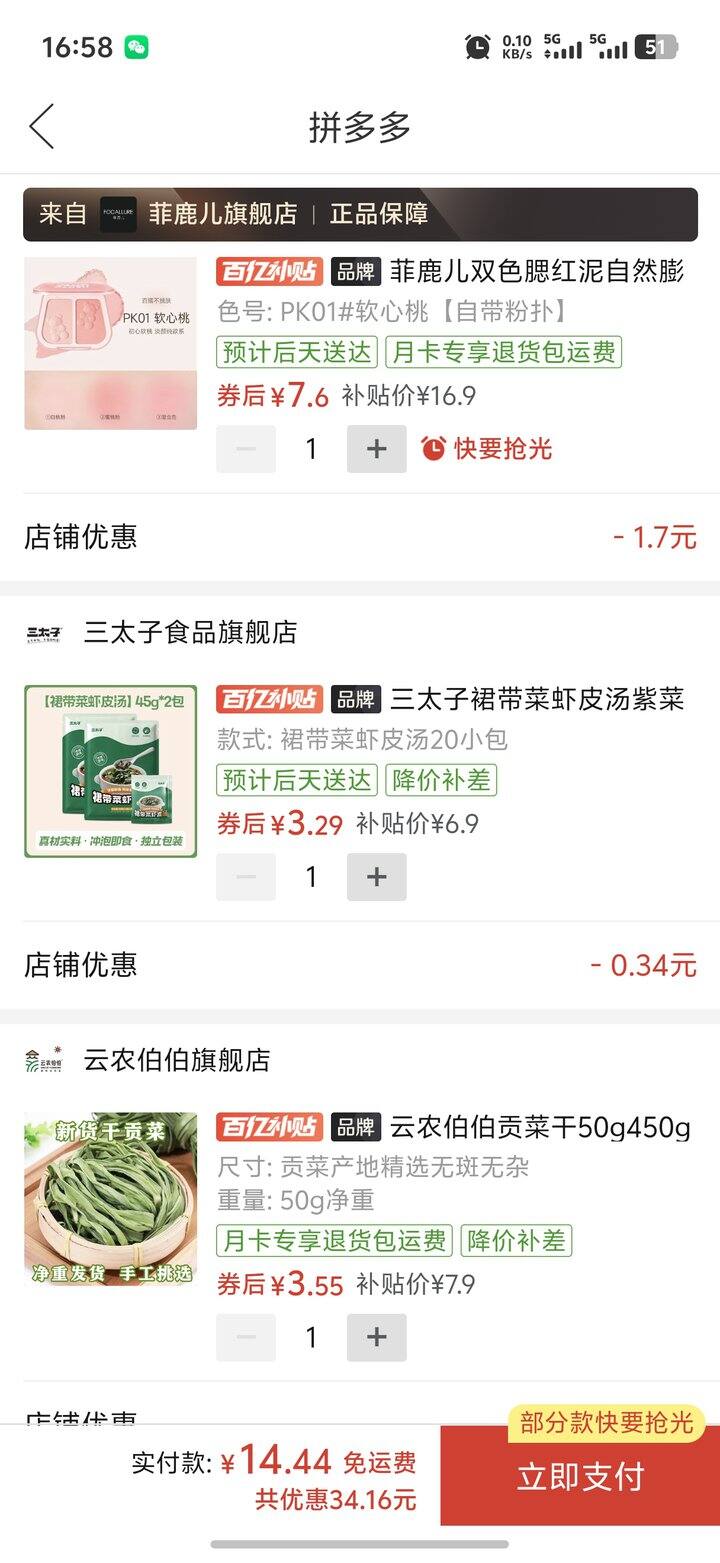Reduce quantity of 三太子裙带菜虾皮汤

click(246, 877)
